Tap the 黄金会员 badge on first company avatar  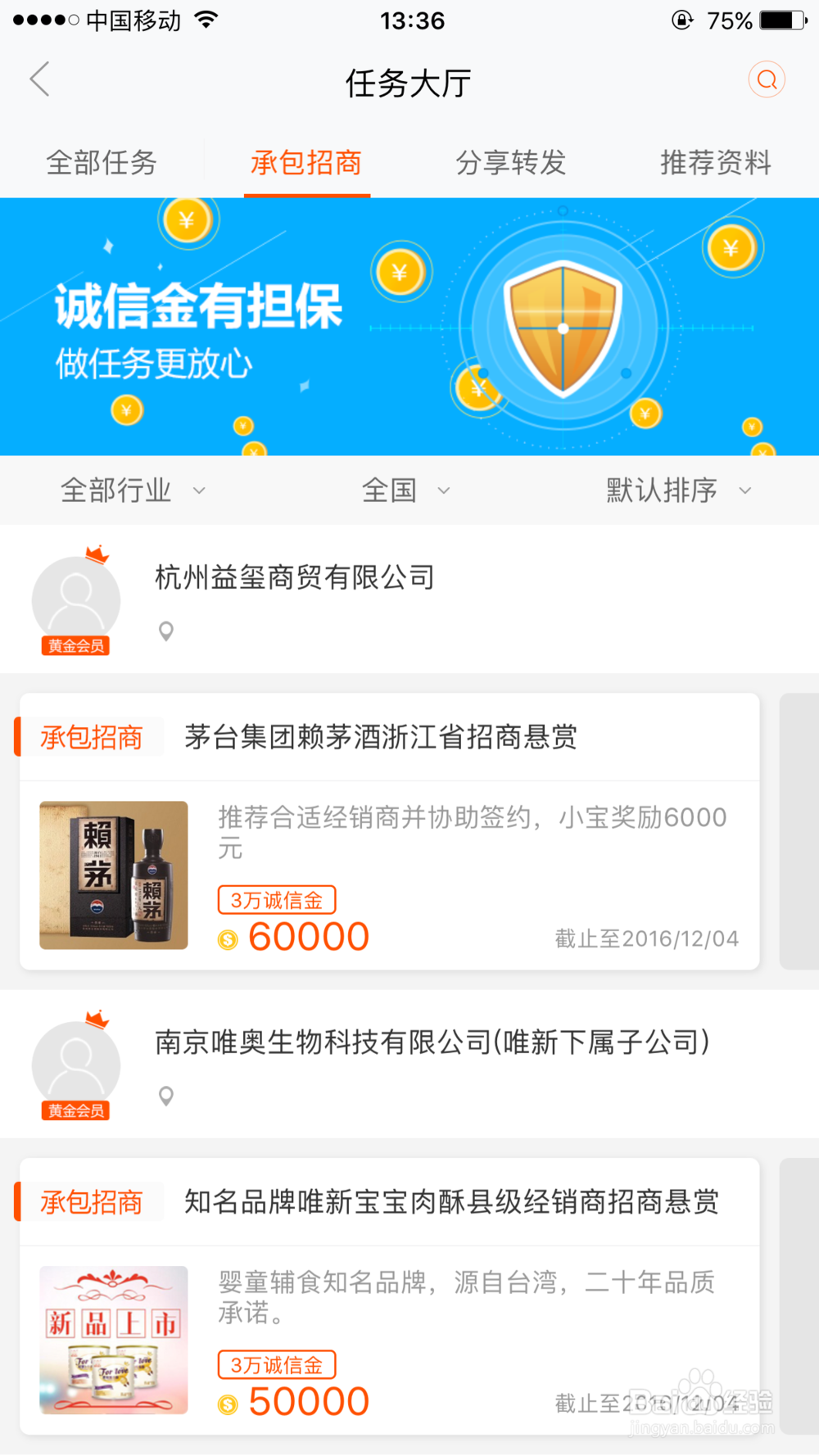[x=75, y=647]
